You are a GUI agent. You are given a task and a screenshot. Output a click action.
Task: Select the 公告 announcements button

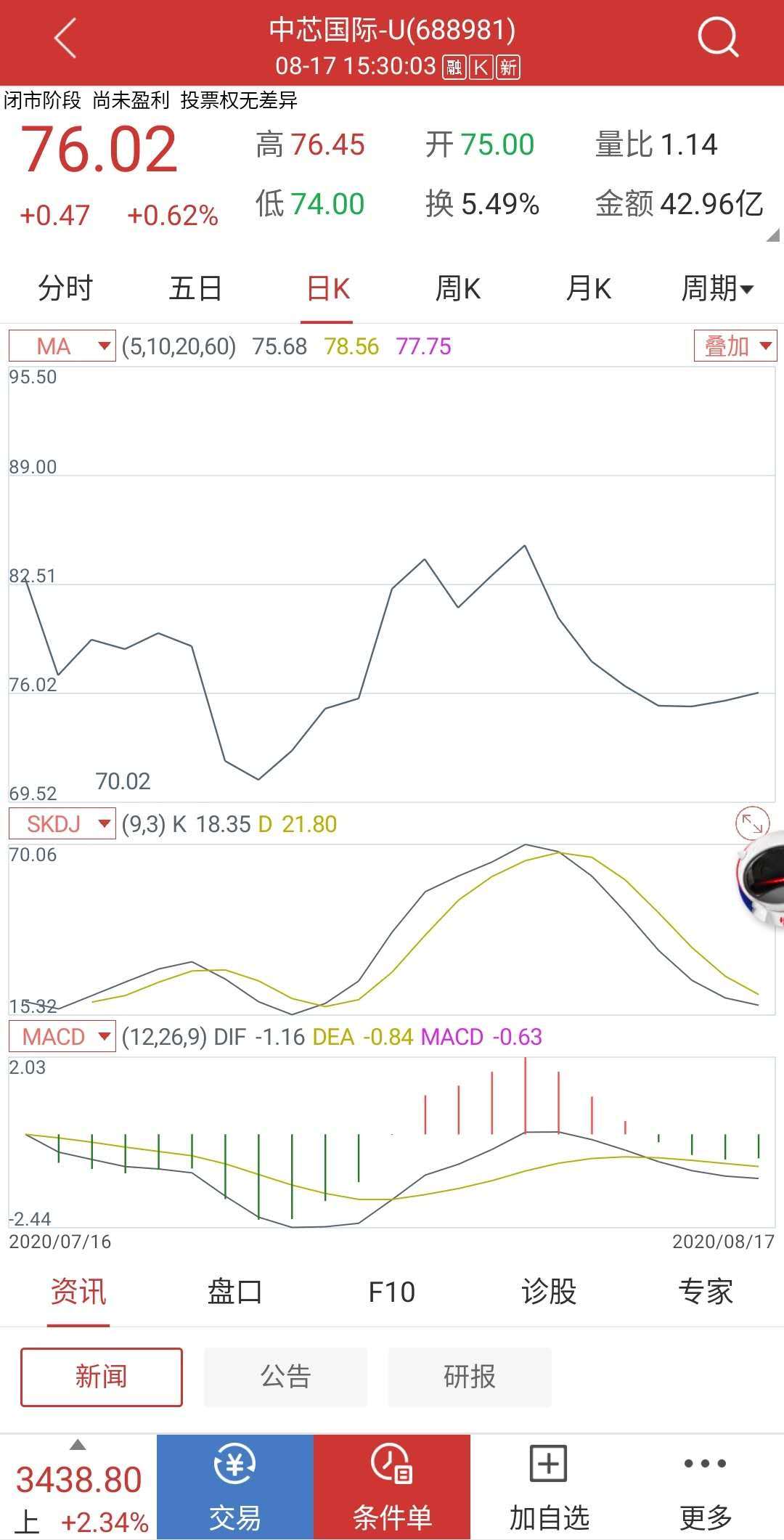(285, 1377)
